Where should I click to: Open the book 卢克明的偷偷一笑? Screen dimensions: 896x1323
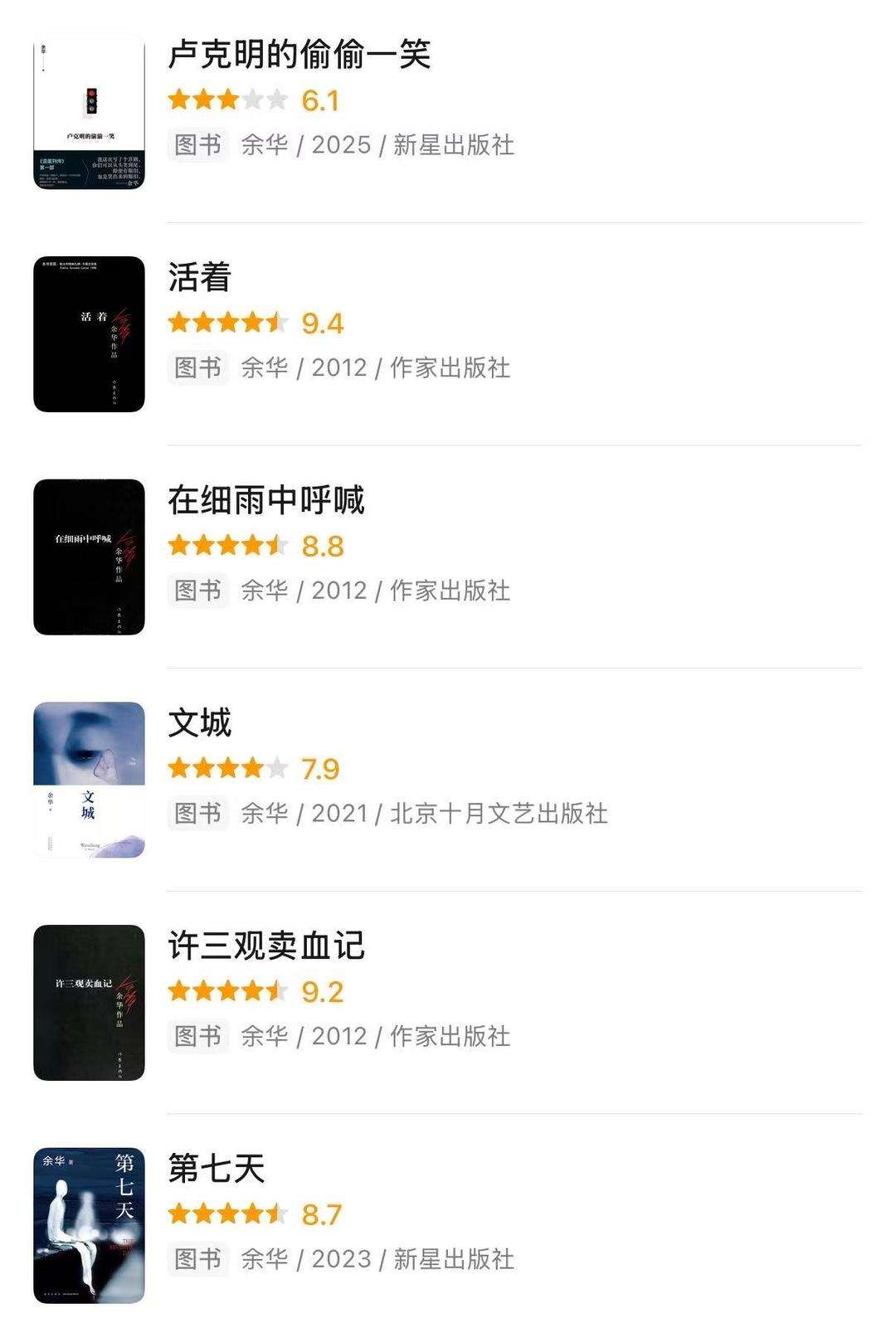pos(299,56)
